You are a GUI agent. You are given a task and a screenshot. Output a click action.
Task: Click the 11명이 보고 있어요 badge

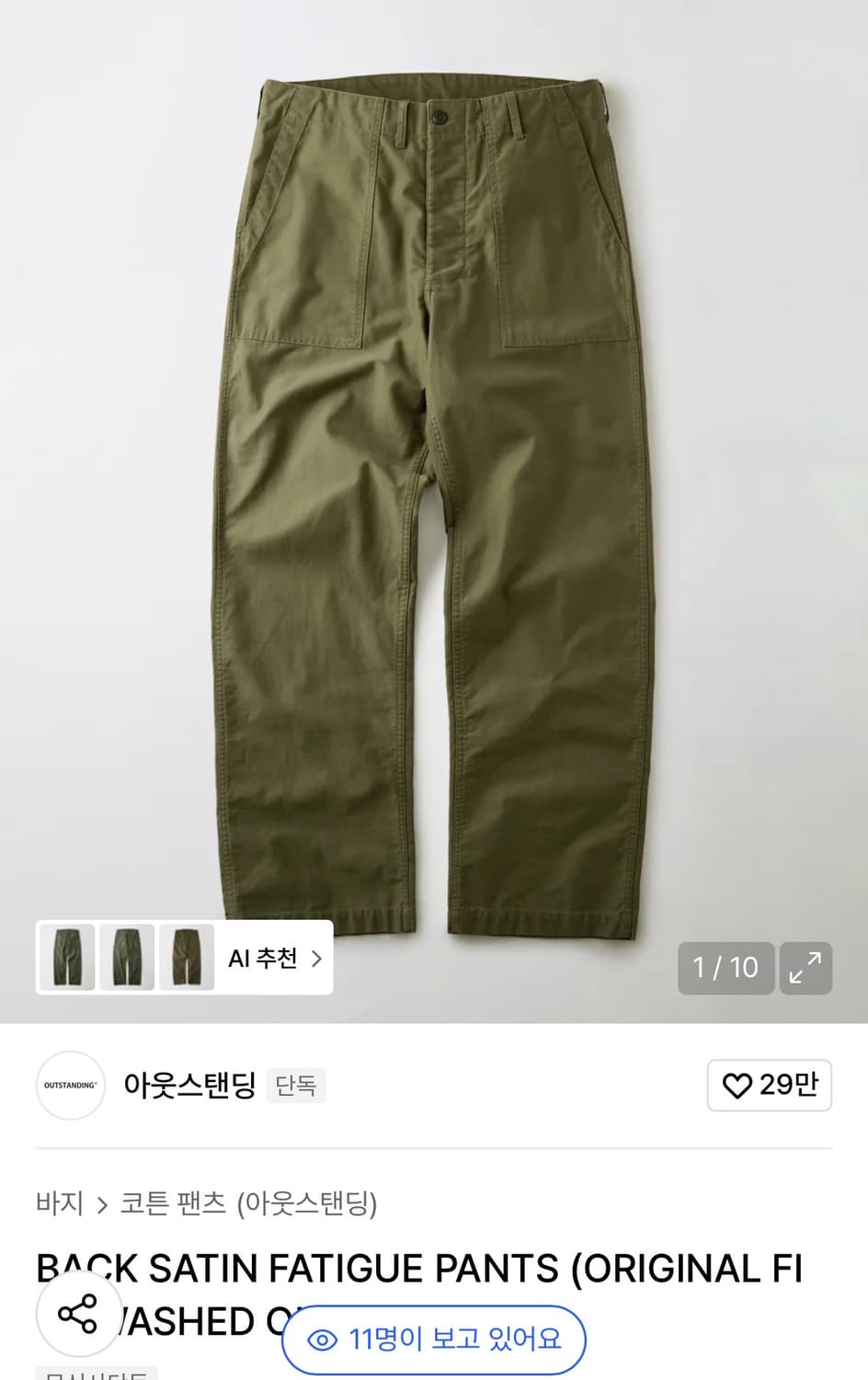[x=432, y=1340]
